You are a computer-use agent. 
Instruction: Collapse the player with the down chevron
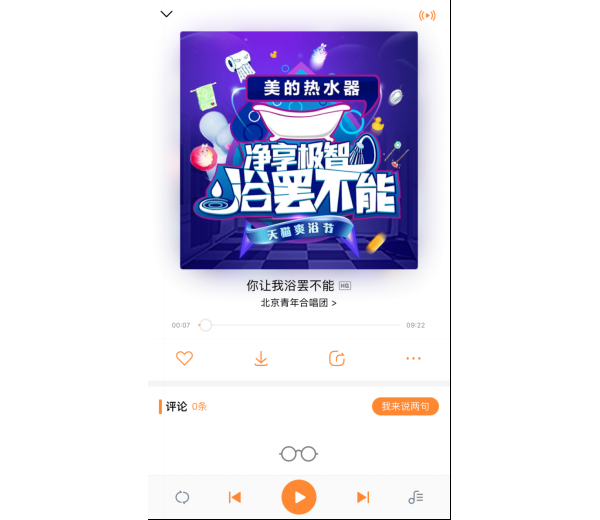pos(167,14)
